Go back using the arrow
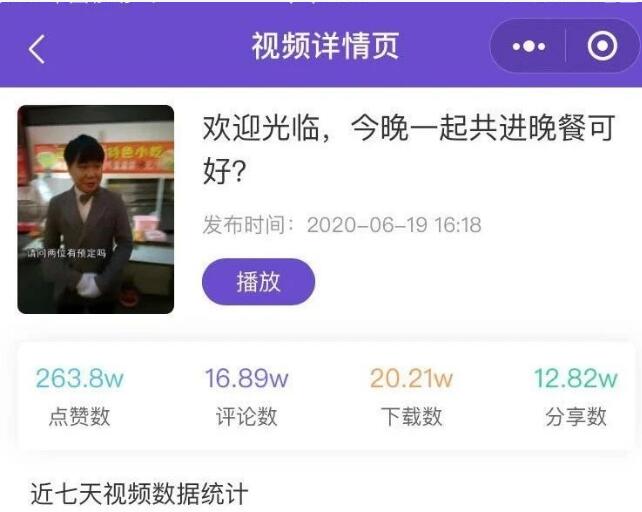Image resolution: width=642 pixels, height=512 pixels. pos(36,49)
